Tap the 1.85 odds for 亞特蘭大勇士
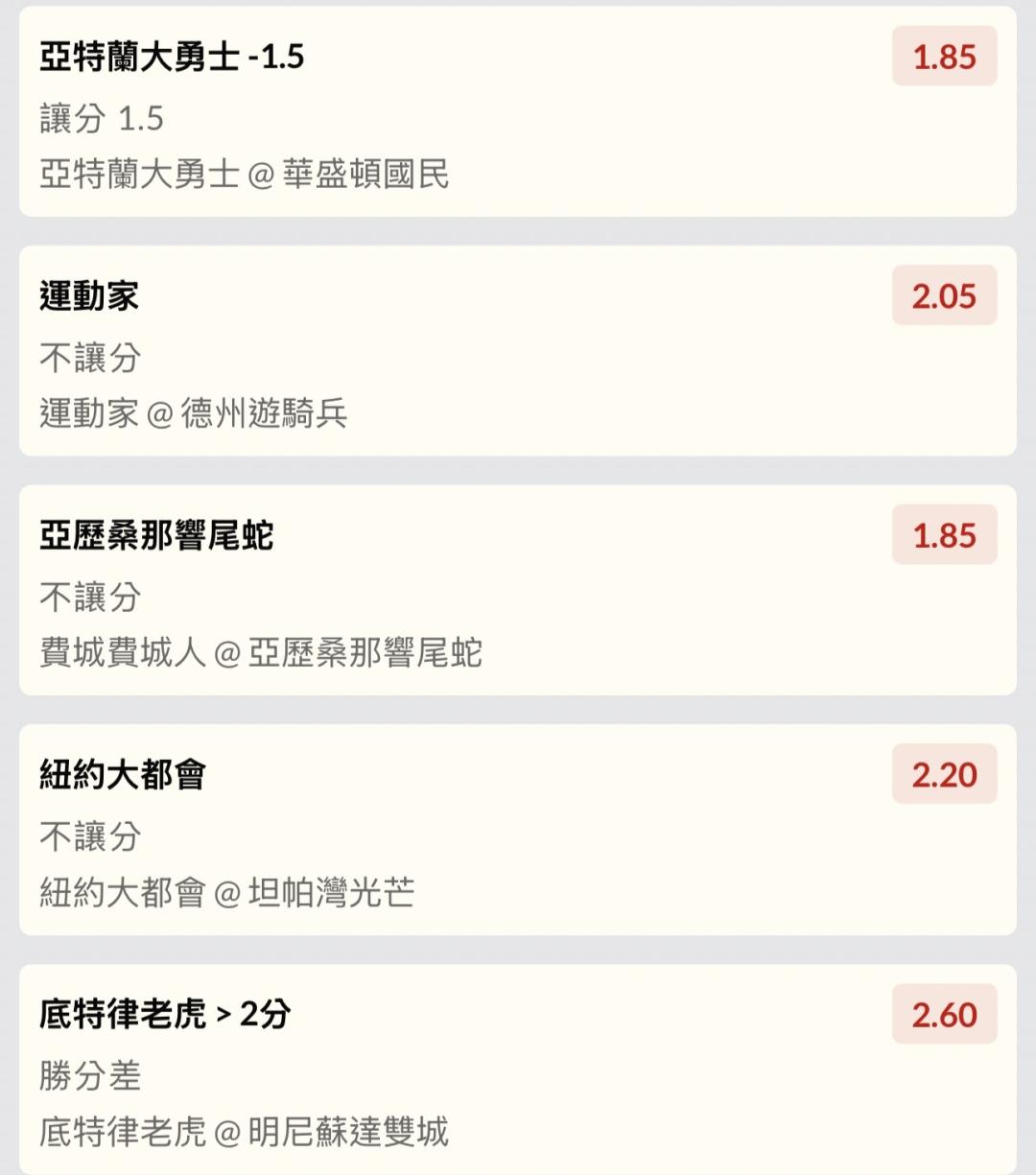This screenshot has width=1036, height=1175. (945, 57)
